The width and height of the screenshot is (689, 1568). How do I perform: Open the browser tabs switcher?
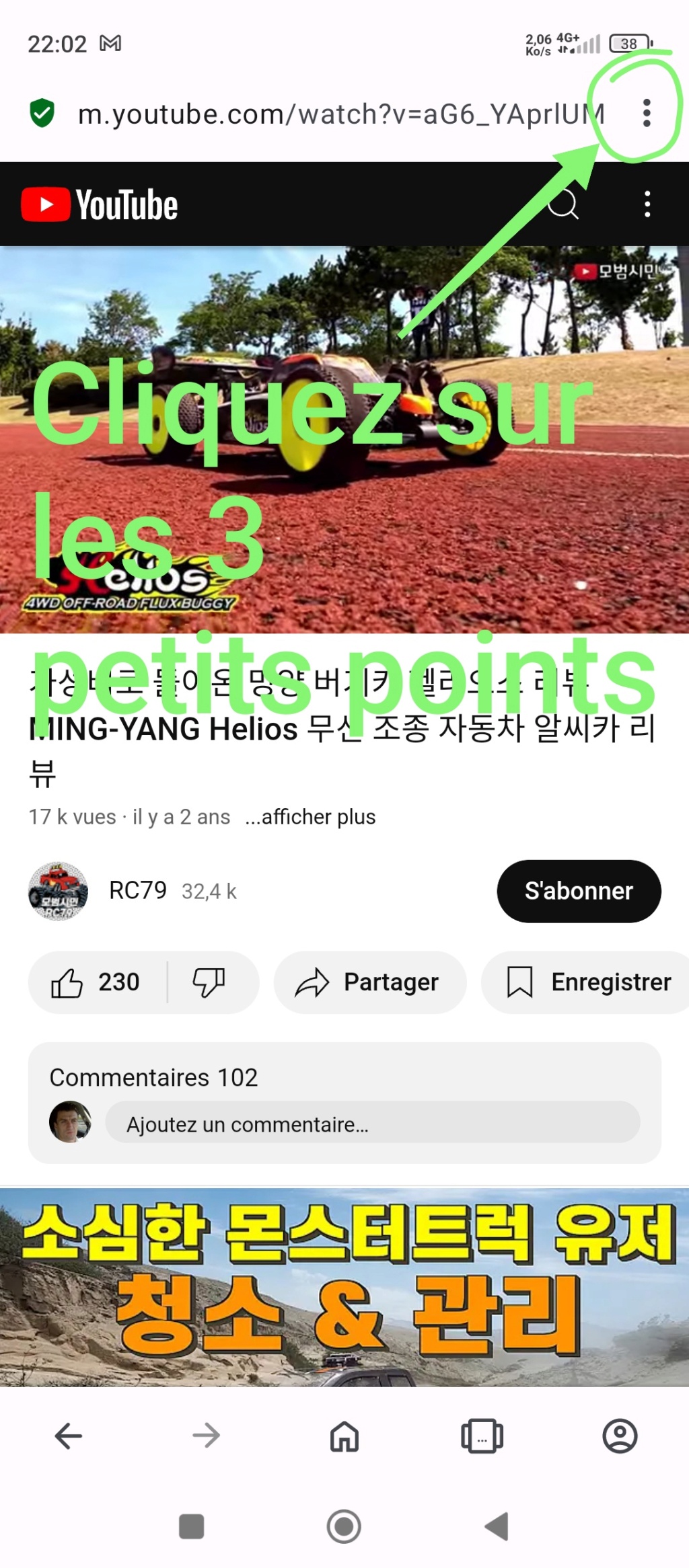pyautogui.click(x=482, y=1436)
